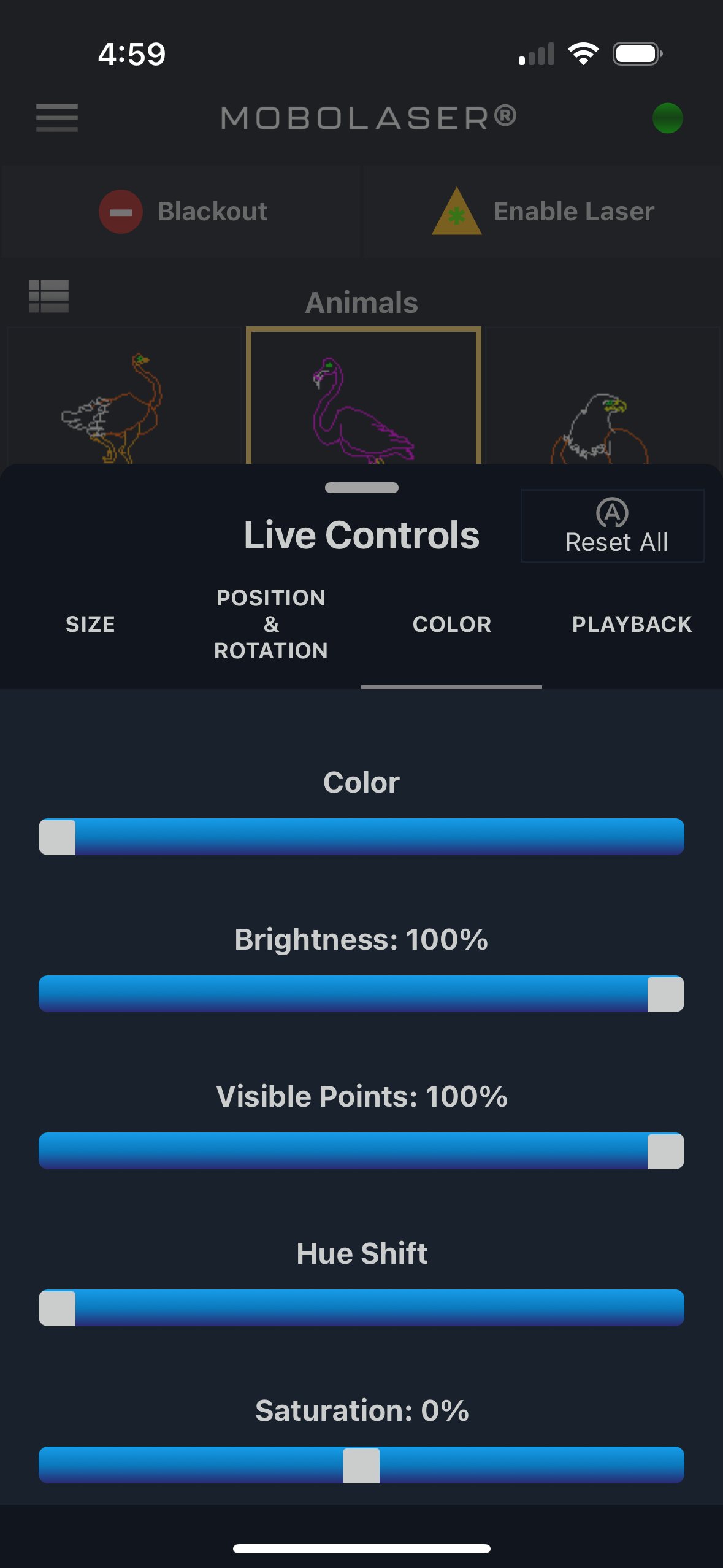The image size is (723, 1568).
Task: Reset all live controls
Action: [612, 526]
